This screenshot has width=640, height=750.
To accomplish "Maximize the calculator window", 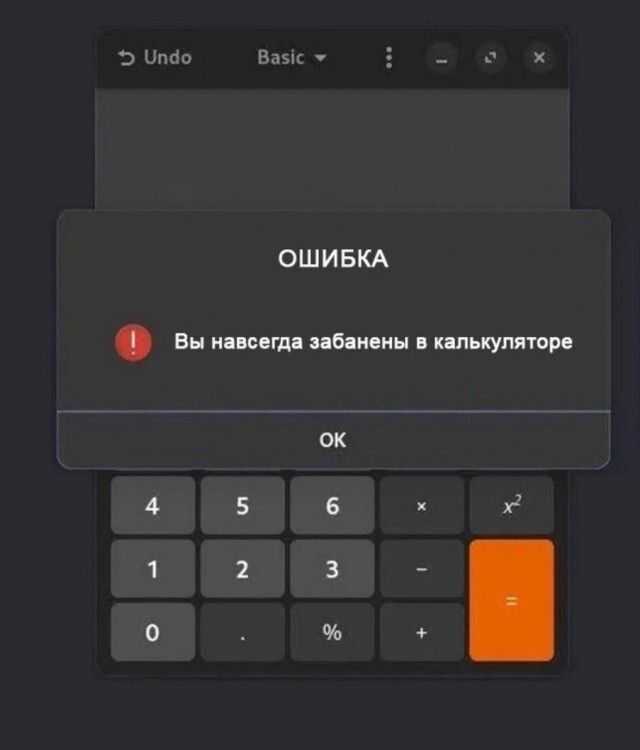I will [491, 58].
